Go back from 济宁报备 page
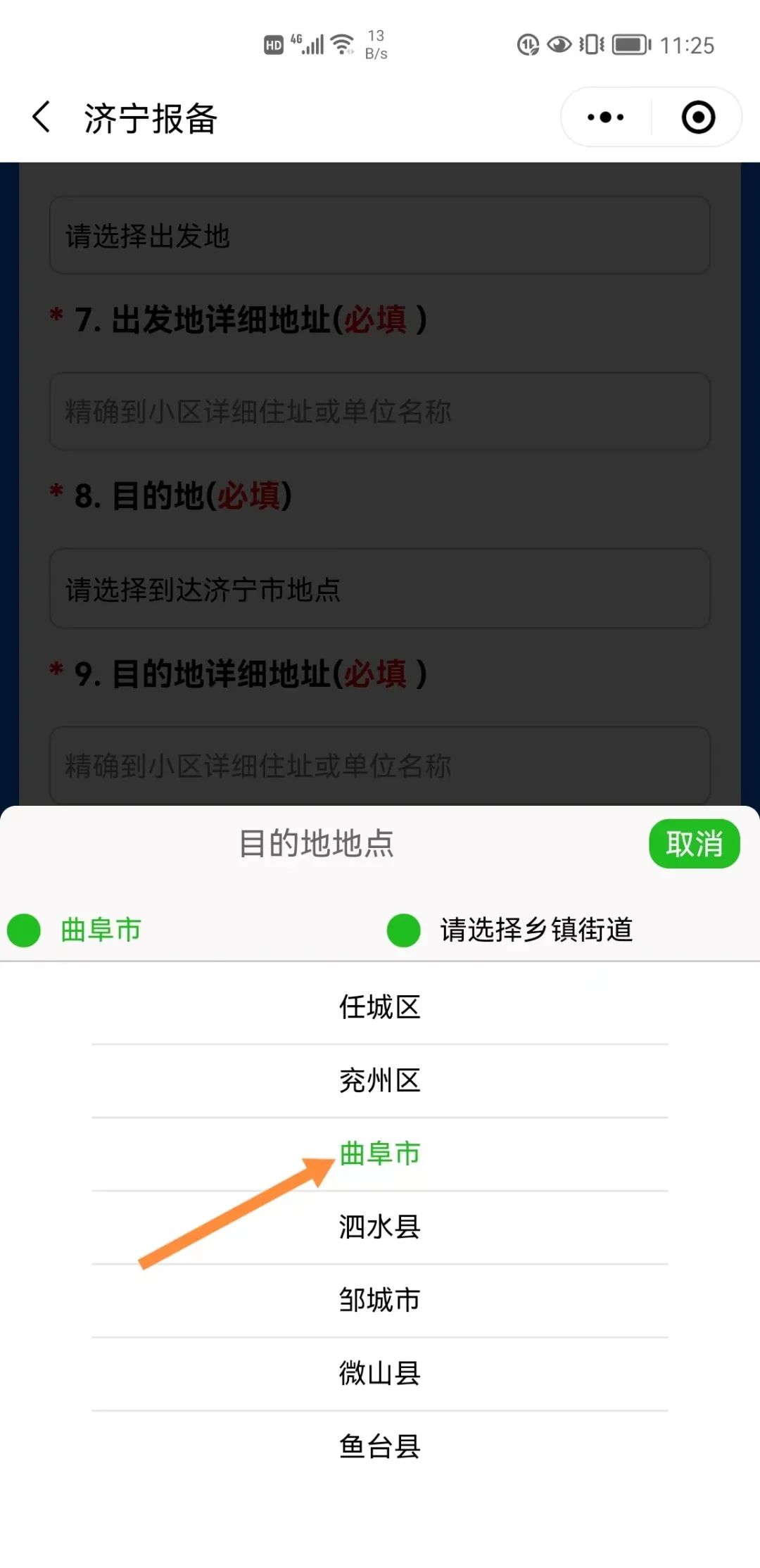The height and width of the screenshot is (1568, 760). pyautogui.click(x=42, y=117)
